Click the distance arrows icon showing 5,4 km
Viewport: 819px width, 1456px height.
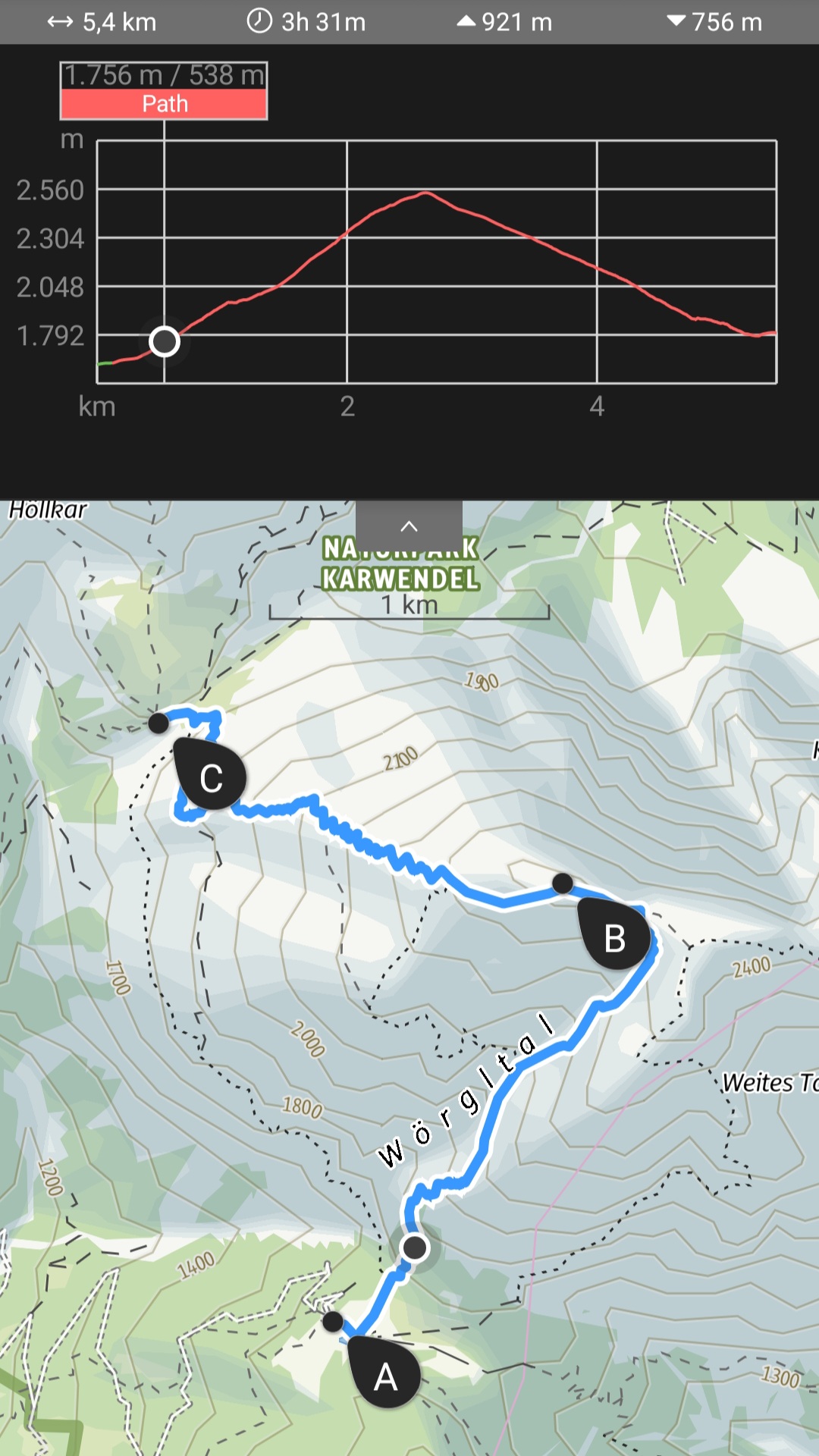click(59, 22)
